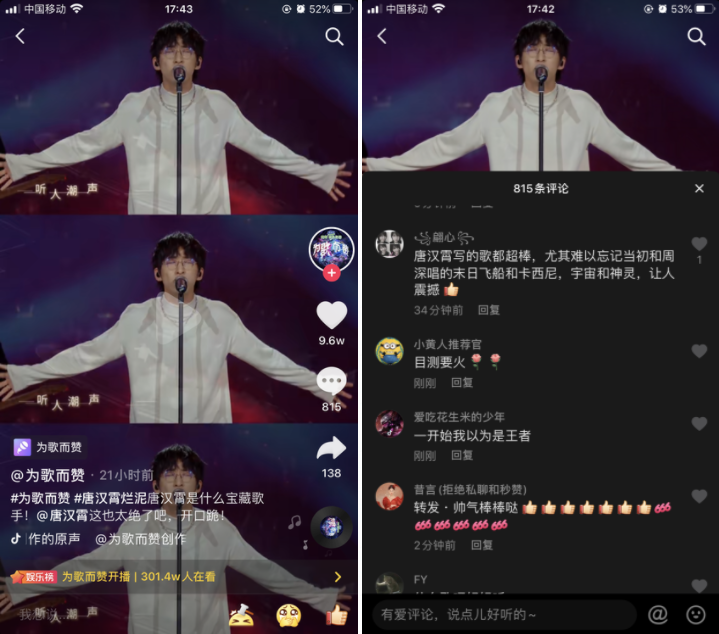Mention someone with the @ icon

pos(658,614)
